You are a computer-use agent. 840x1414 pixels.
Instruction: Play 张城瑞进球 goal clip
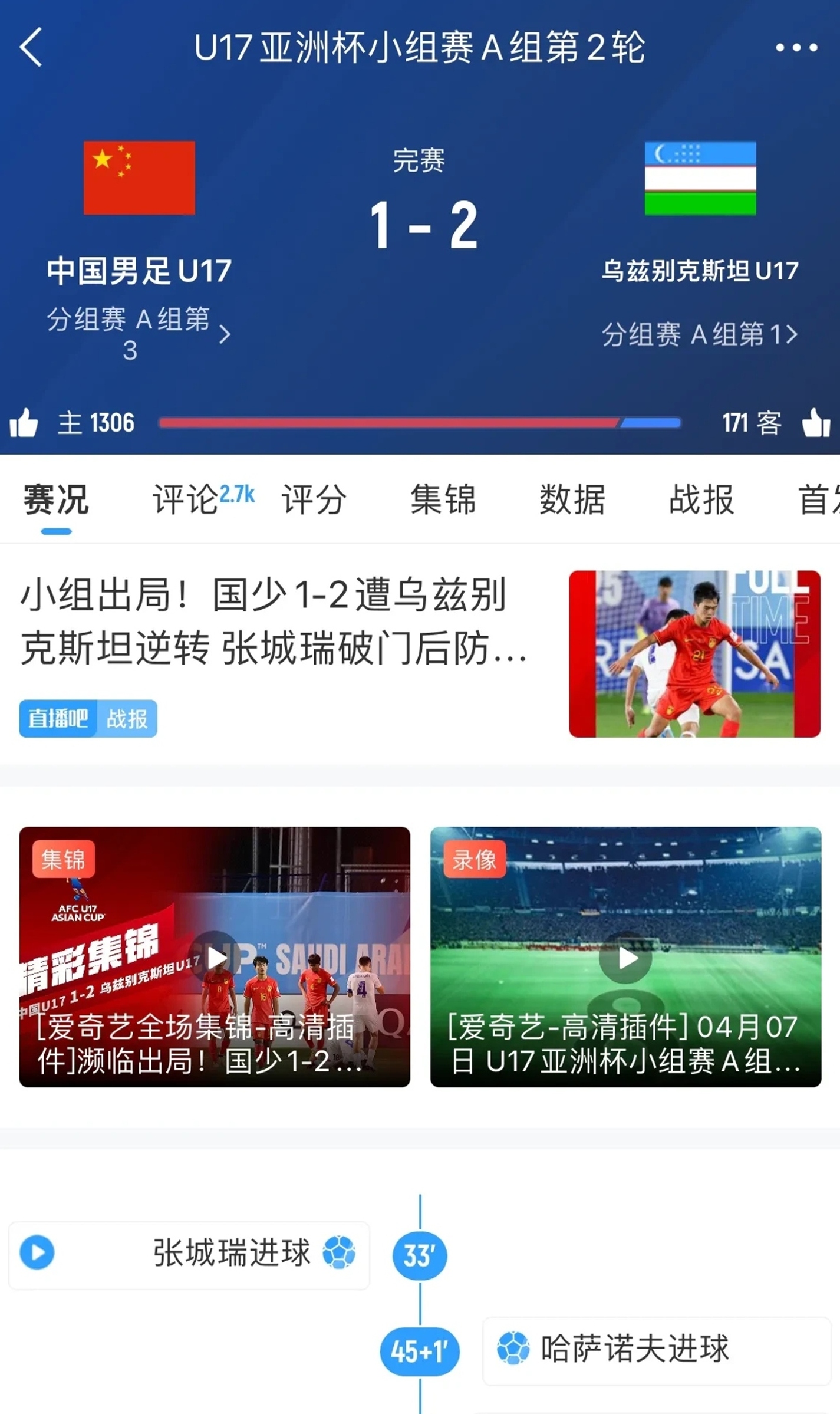point(37,1252)
